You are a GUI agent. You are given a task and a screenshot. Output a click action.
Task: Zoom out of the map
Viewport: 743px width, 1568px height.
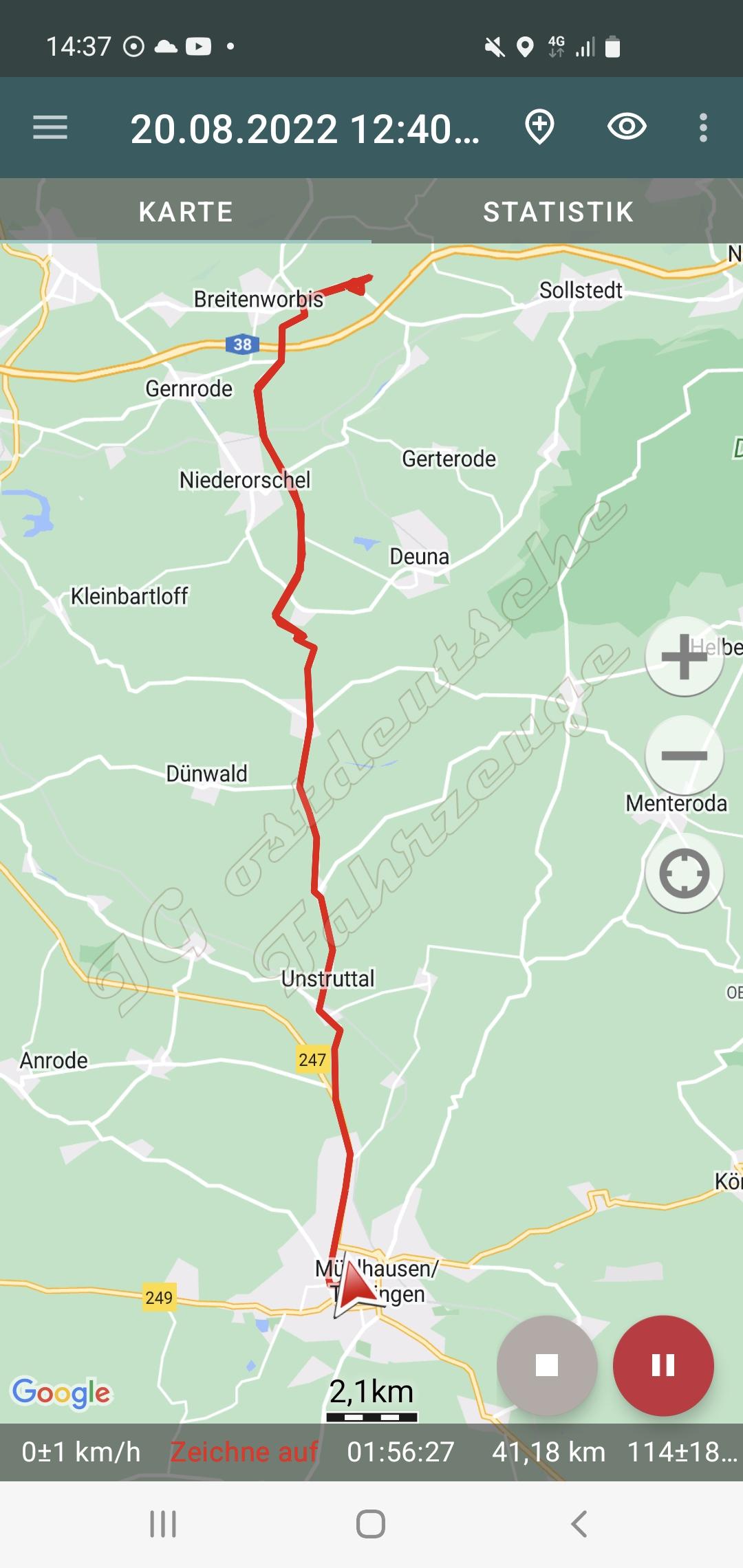[684, 756]
